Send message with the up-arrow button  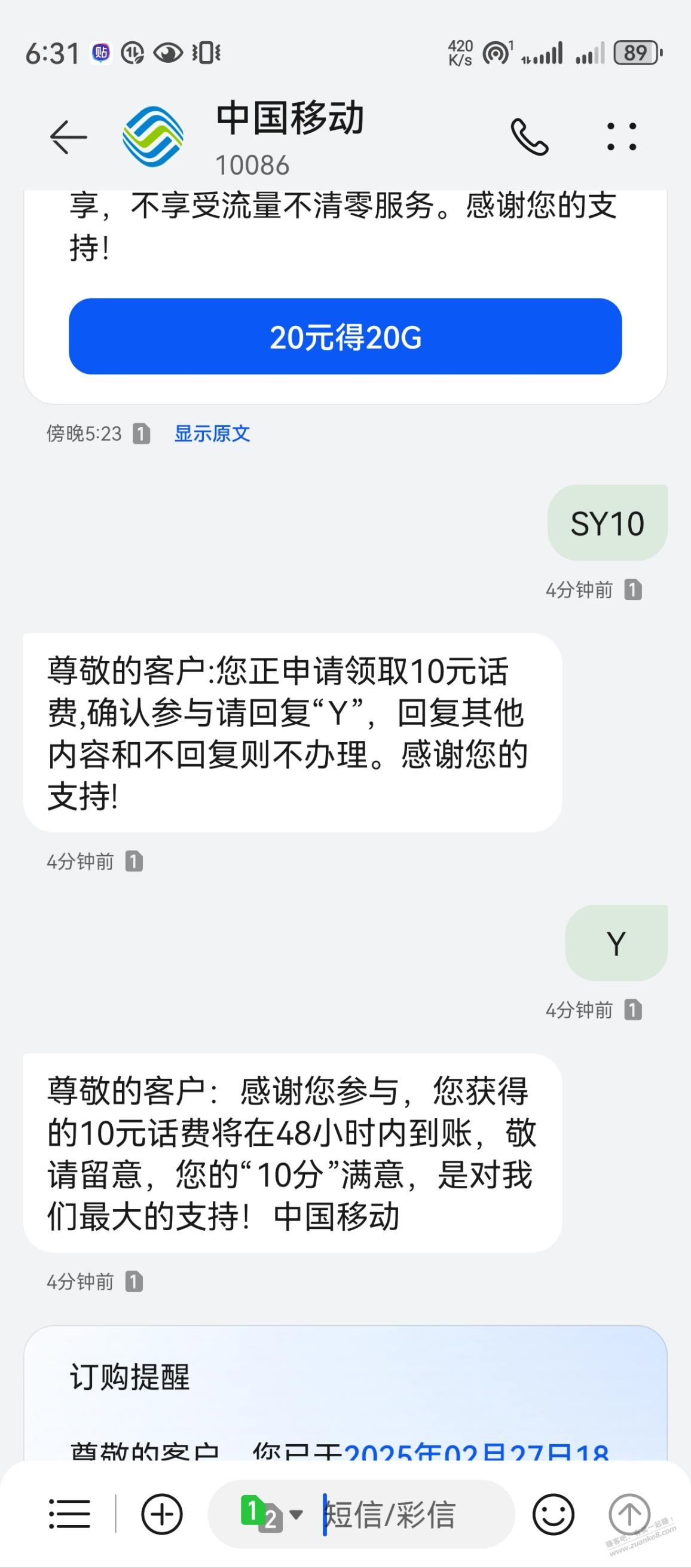(629, 1514)
